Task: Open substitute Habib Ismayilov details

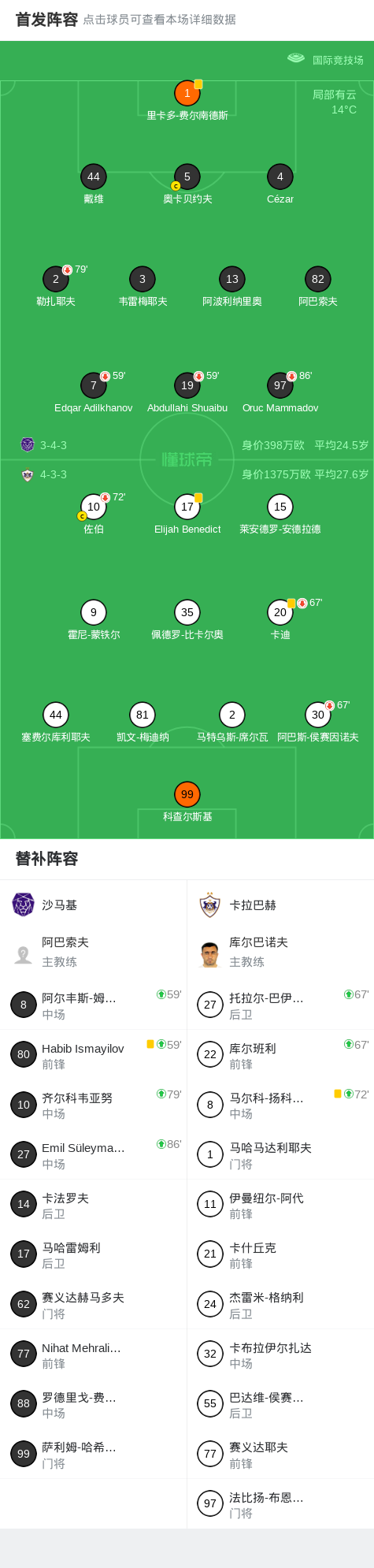Action: (94, 1054)
